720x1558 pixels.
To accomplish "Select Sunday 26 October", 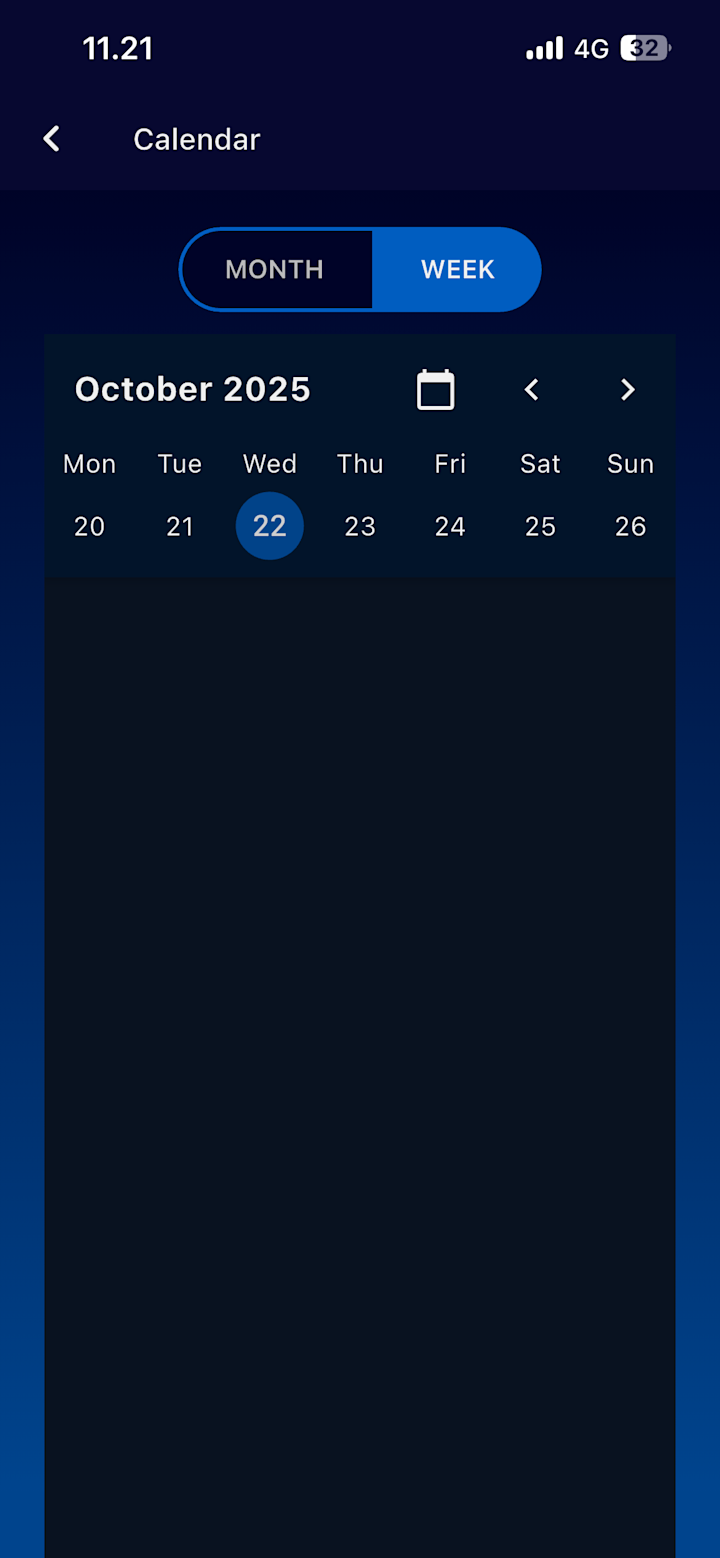I will point(630,526).
